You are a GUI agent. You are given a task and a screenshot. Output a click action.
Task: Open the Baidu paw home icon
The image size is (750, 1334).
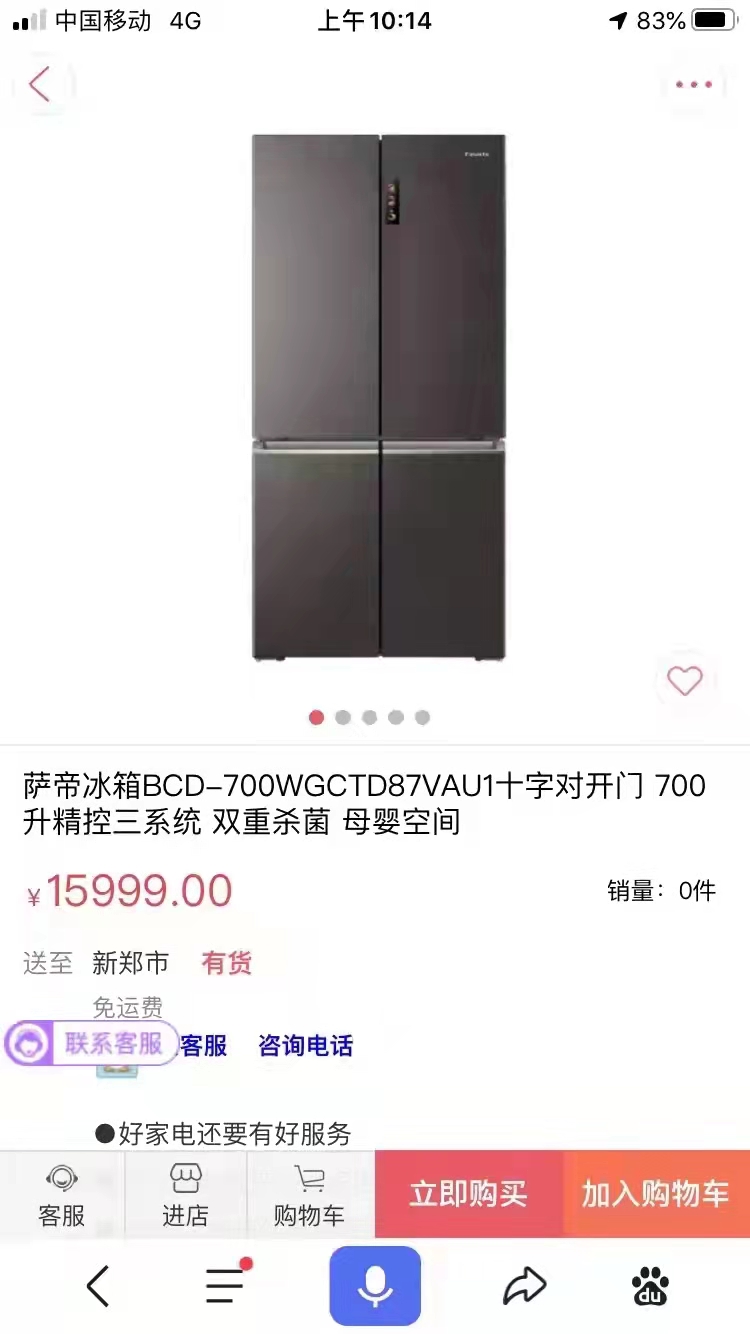pyautogui.click(x=651, y=1286)
